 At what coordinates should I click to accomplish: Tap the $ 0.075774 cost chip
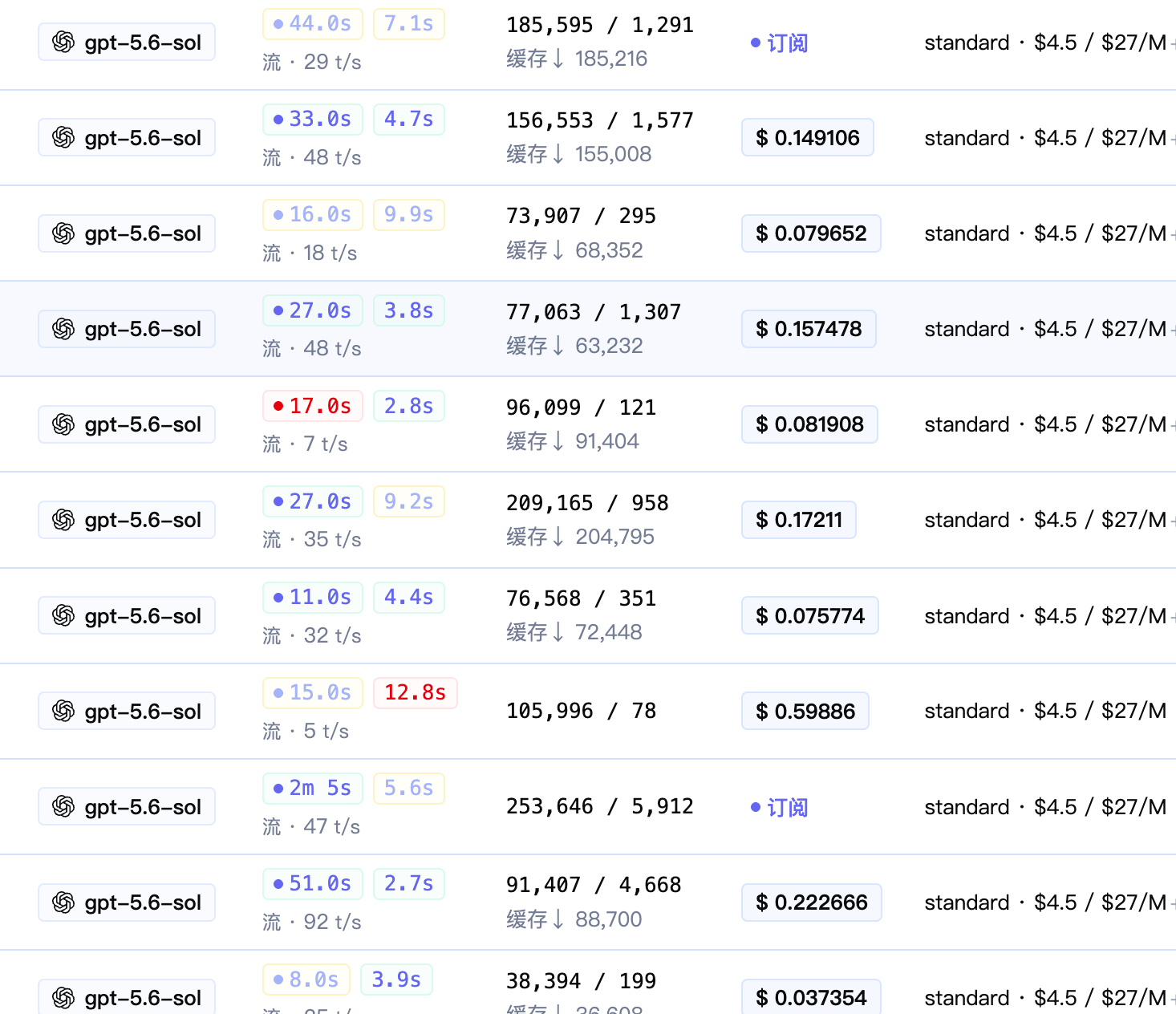[x=810, y=616]
